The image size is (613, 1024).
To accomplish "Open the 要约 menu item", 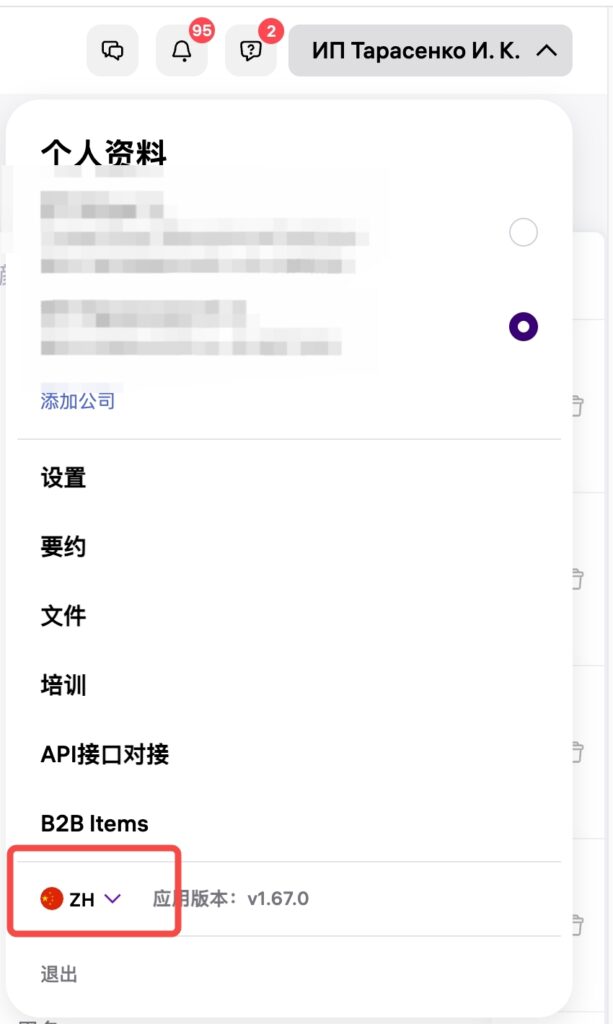I will pyautogui.click(x=63, y=547).
